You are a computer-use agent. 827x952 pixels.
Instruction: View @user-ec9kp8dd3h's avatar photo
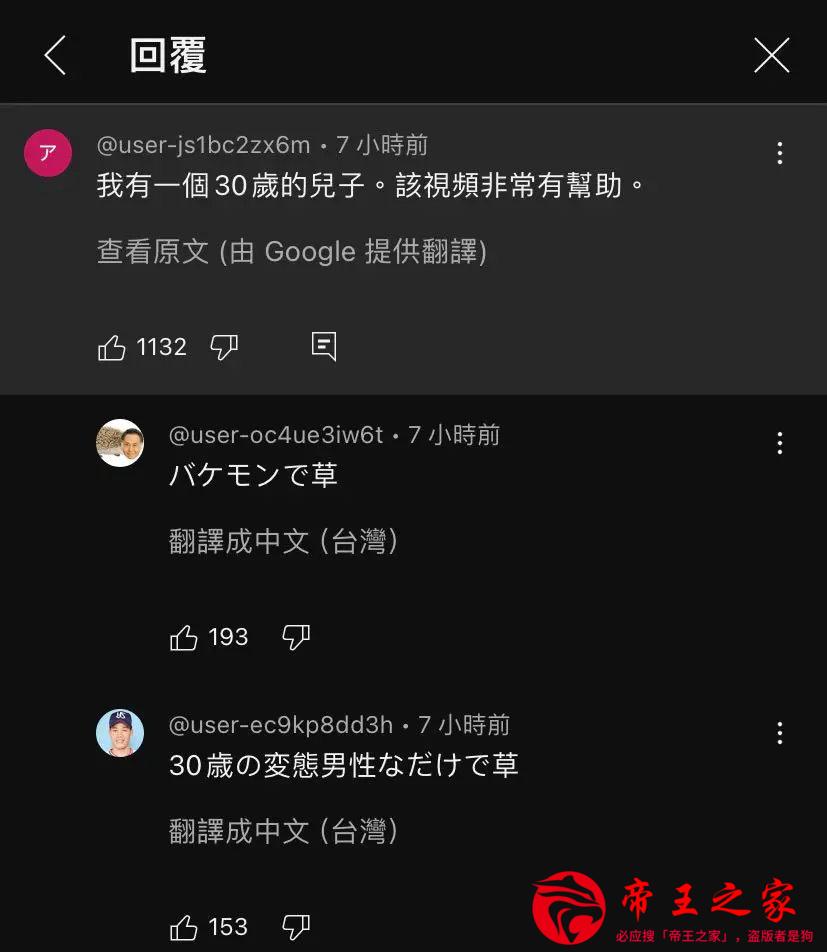[120, 733]
